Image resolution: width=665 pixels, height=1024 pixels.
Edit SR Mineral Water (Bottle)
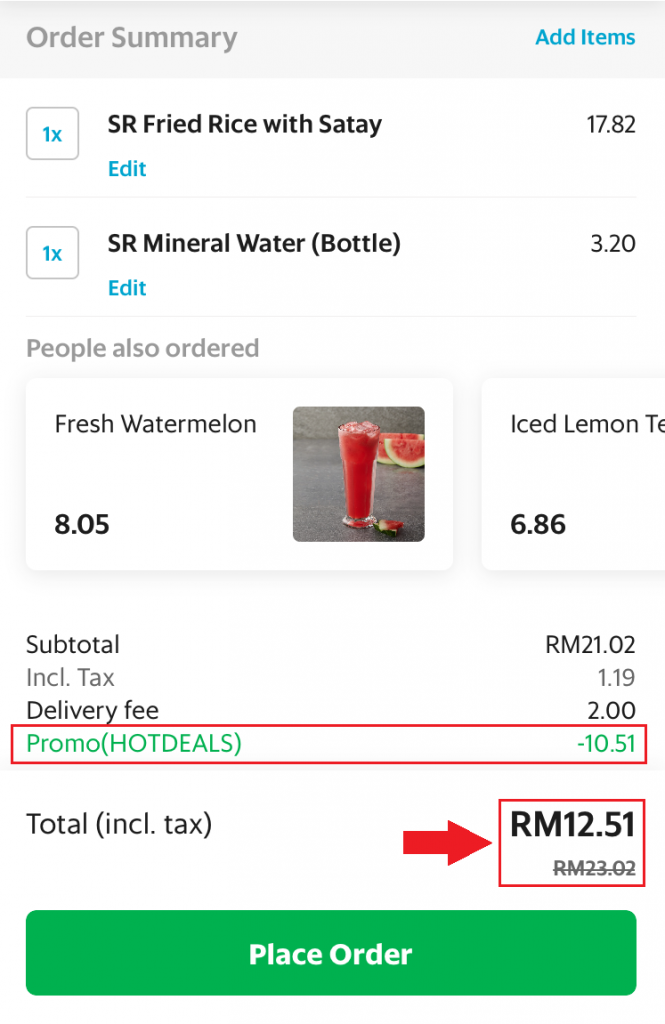coord(127,288)
